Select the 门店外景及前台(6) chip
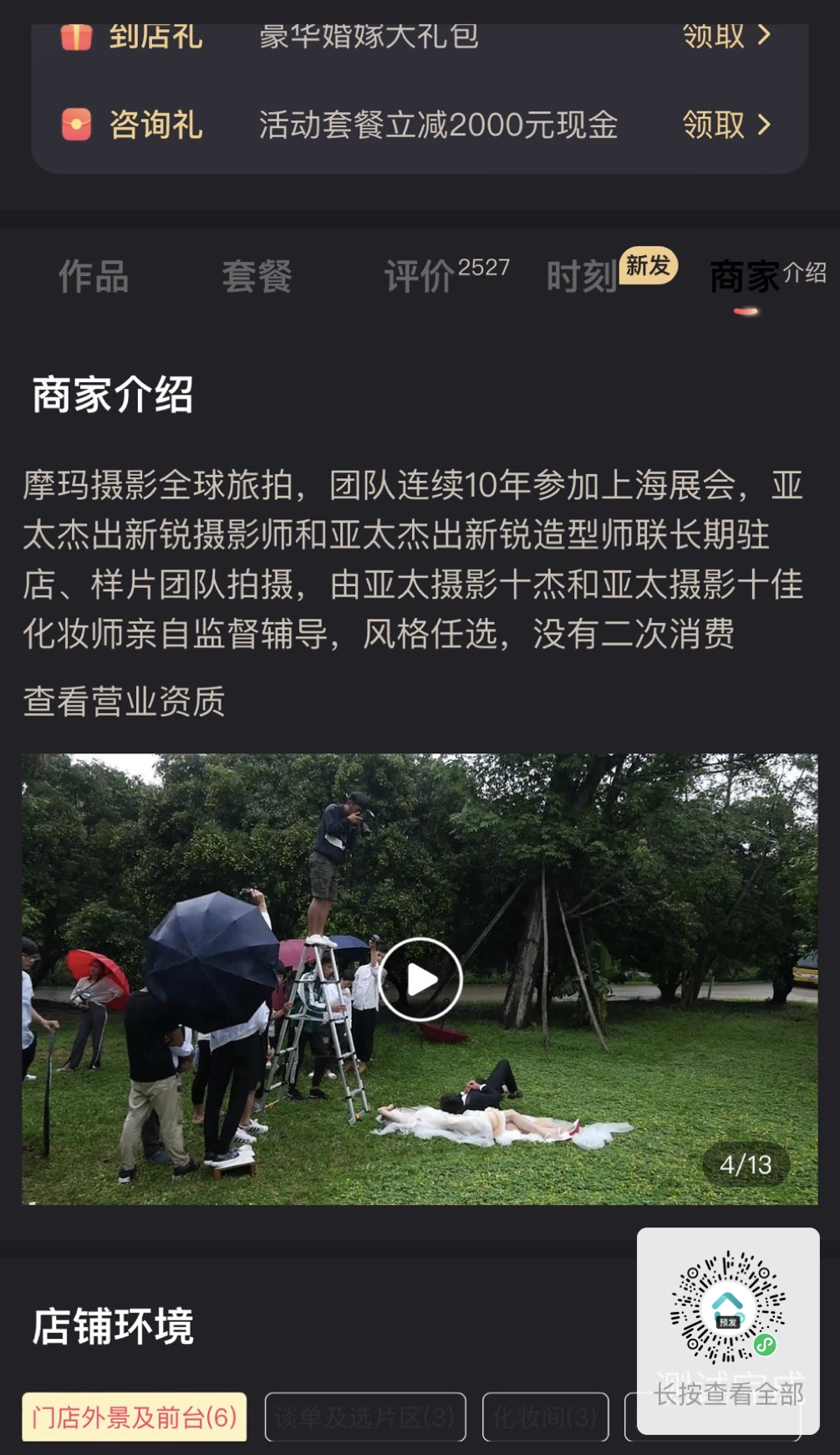Viewport: 840px width, 1455px height. coord(135,1417)
